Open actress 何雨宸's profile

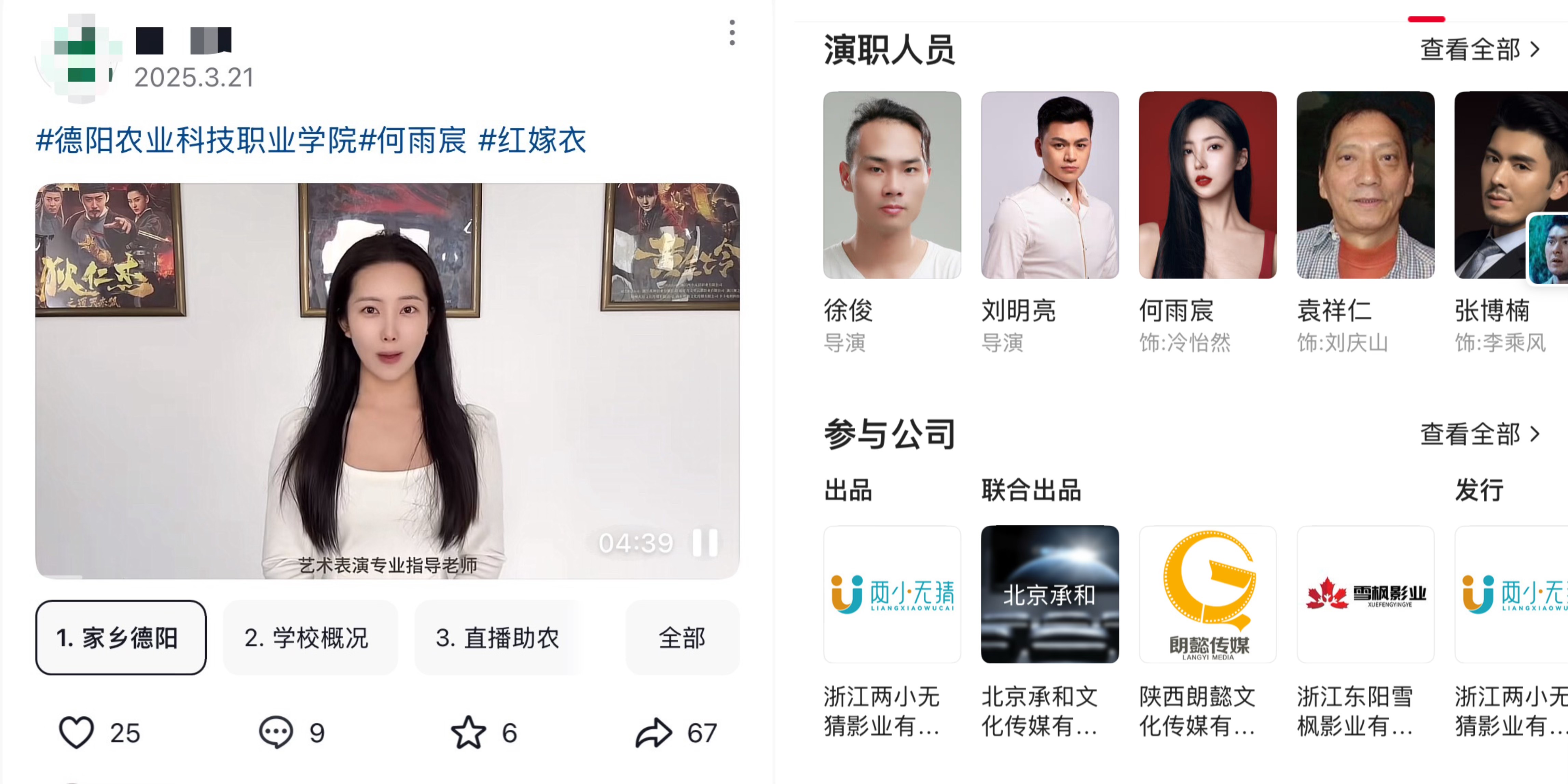[x=1207, y=185]
